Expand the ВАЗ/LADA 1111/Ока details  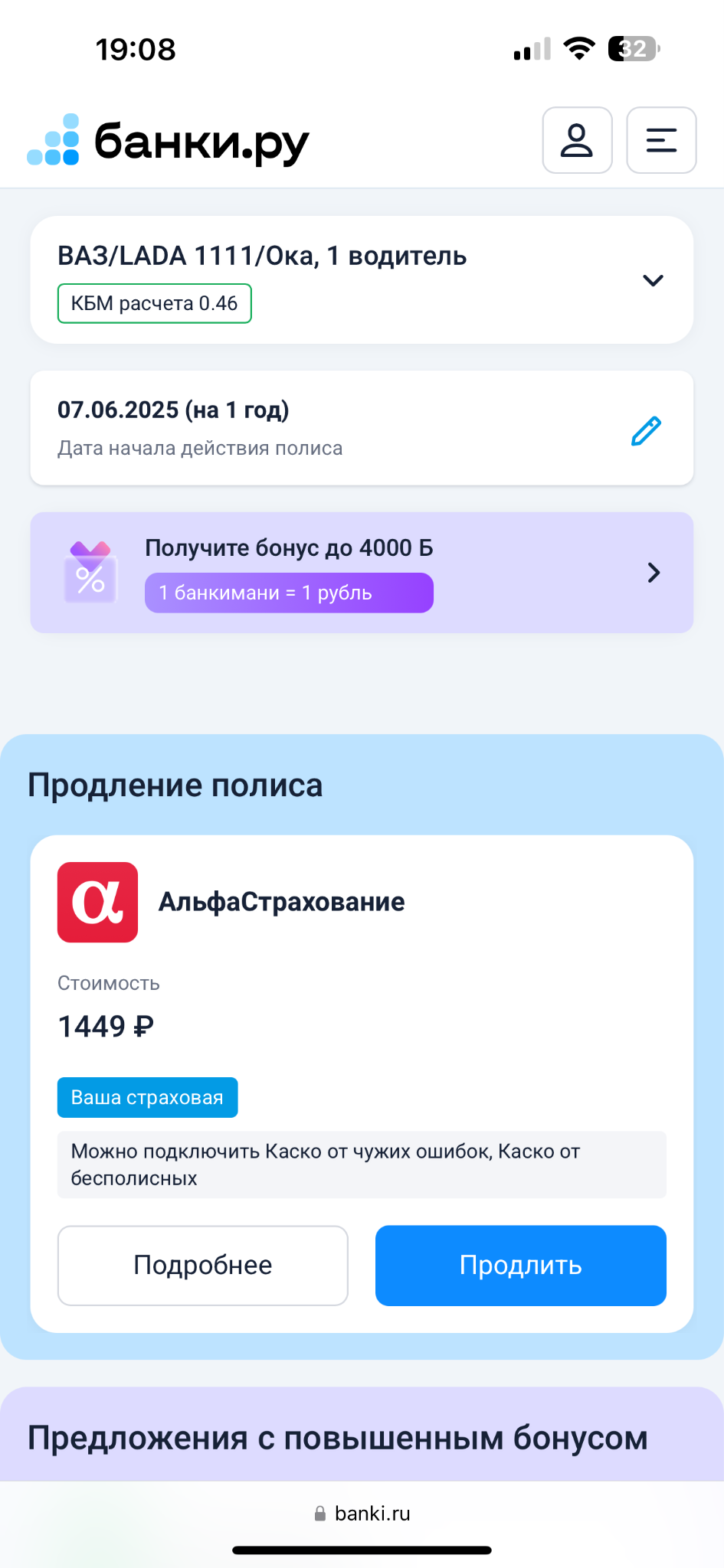coord(652,280)
